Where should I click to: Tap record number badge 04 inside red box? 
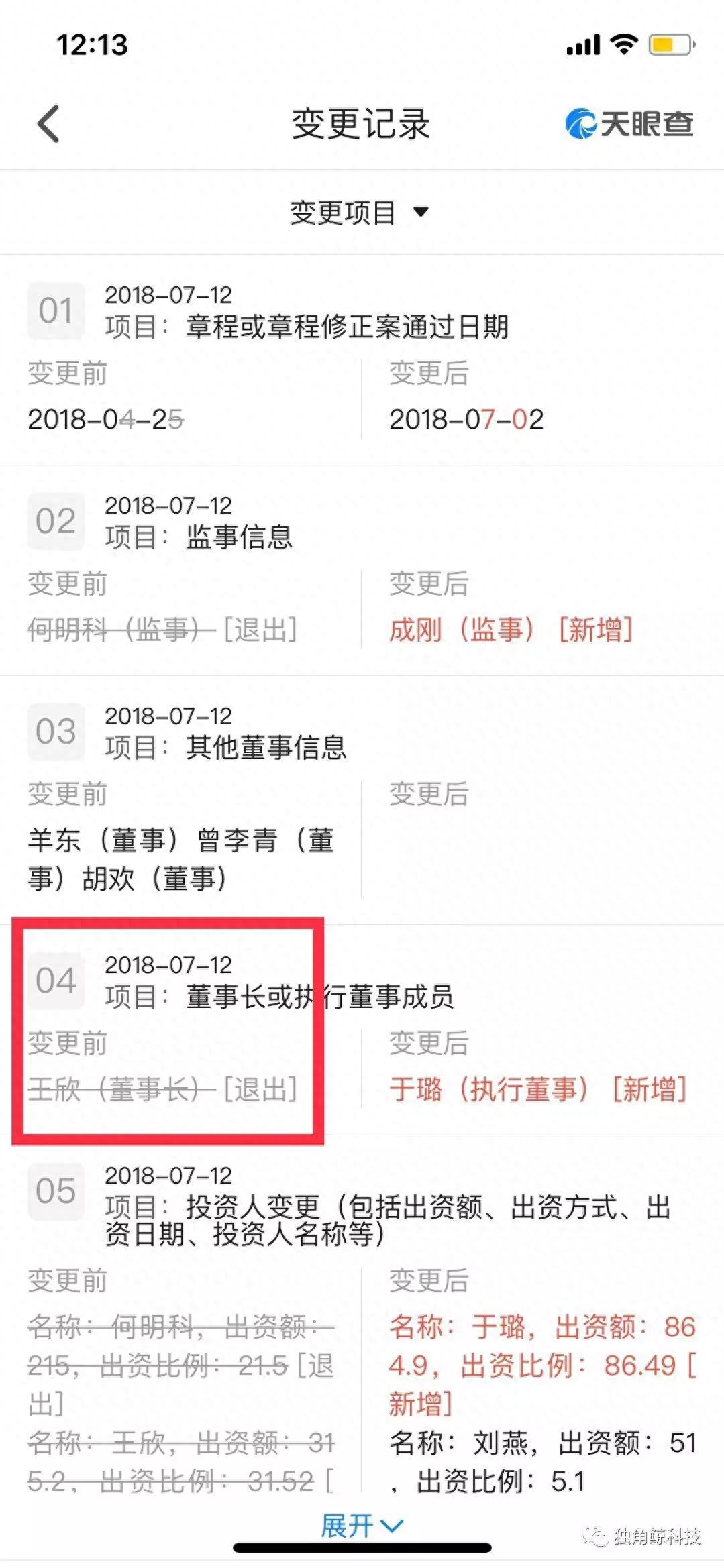pyautogui.click(x=56, y=981)
